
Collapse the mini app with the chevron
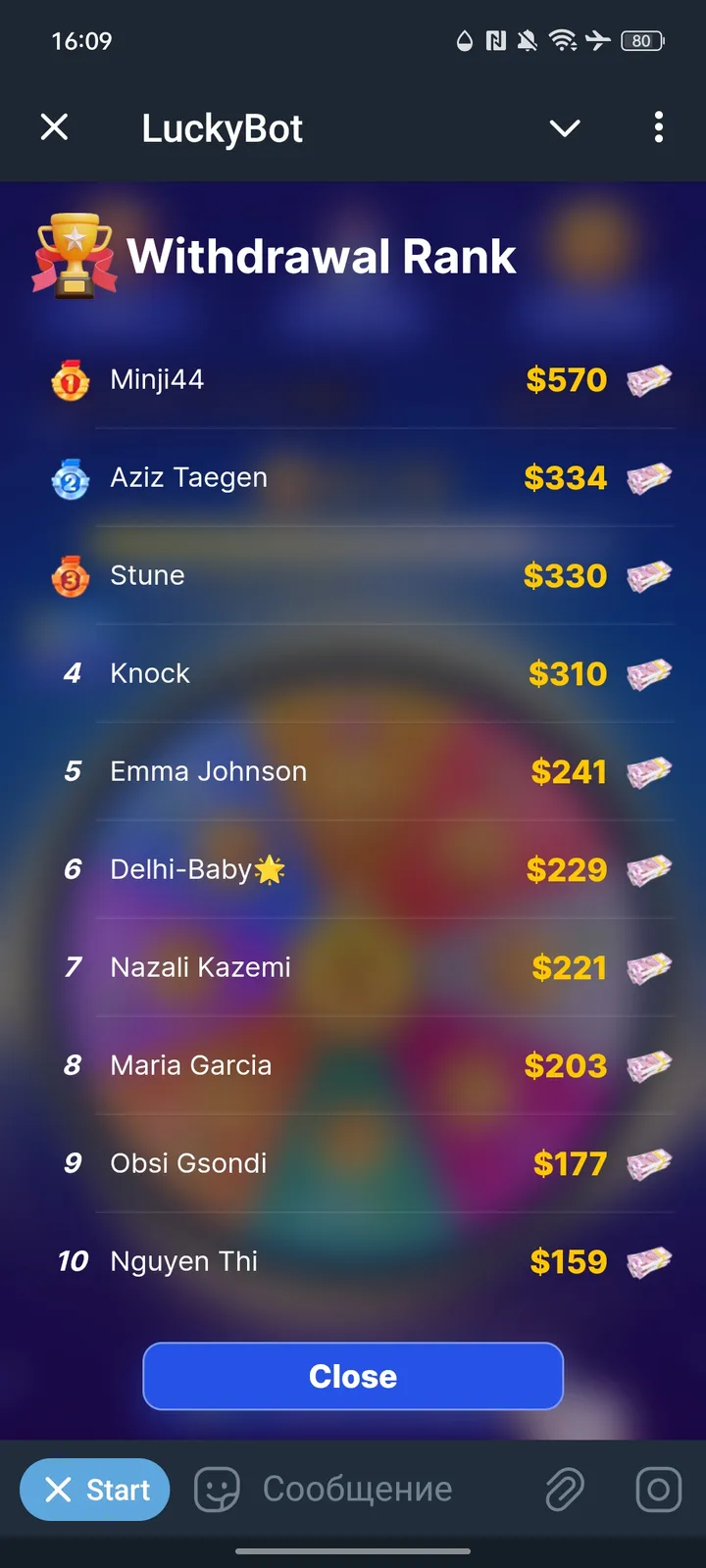(x=565, y=128)
